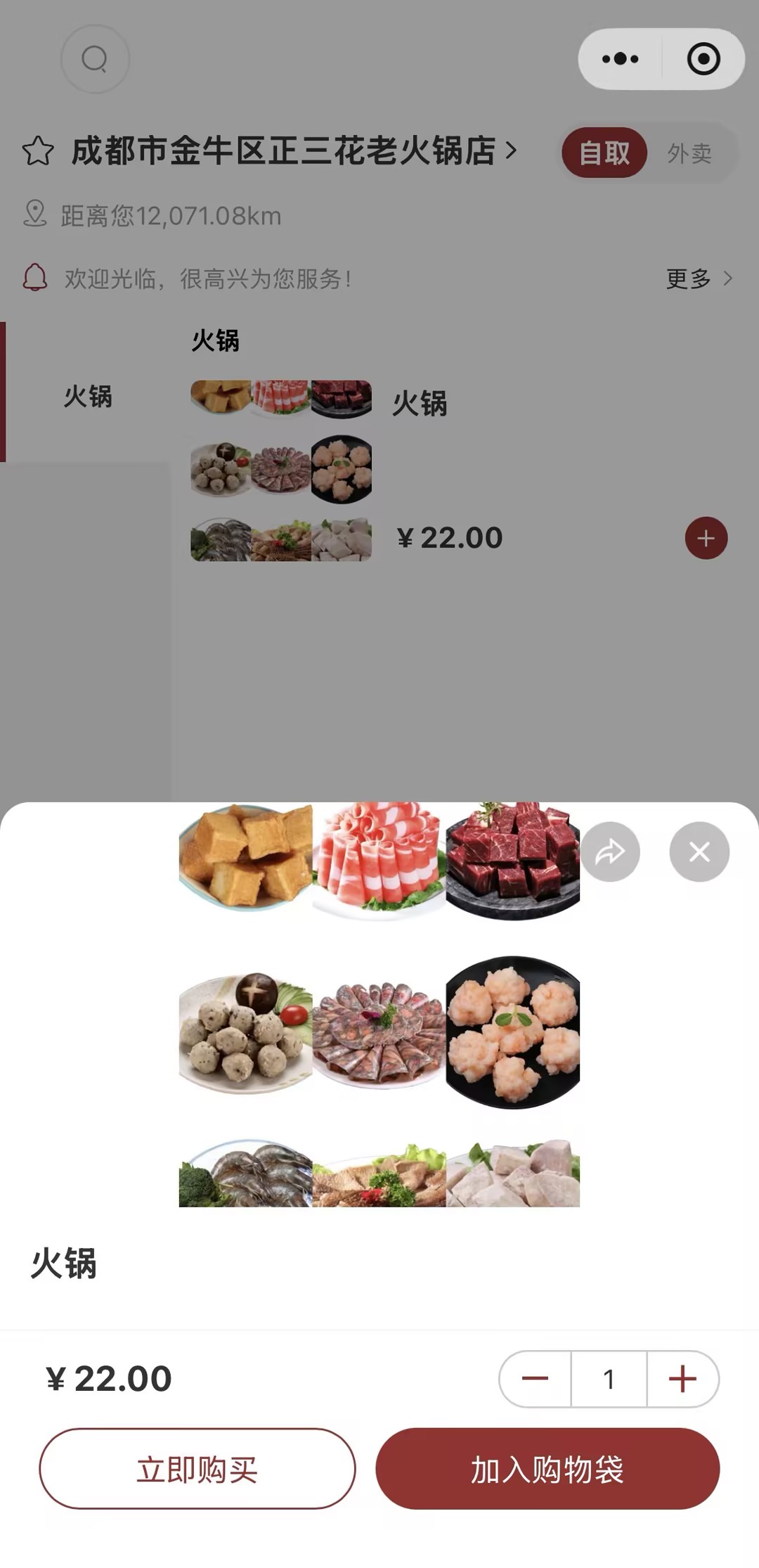Close the 火锅 product detail sheet
The image size is (759, 1568).
click(x=699, y=852)
